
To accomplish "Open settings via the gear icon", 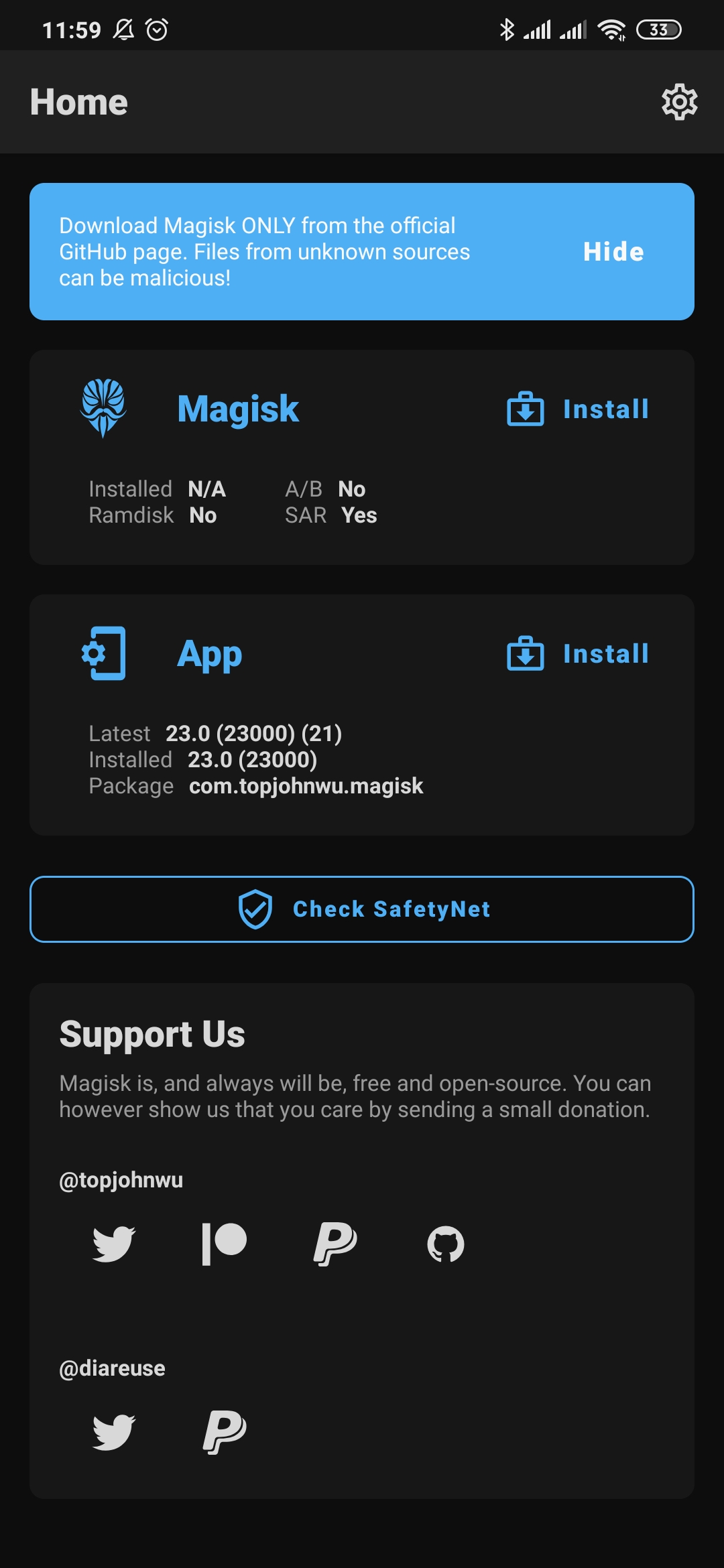I will click(x=679, y=102).
